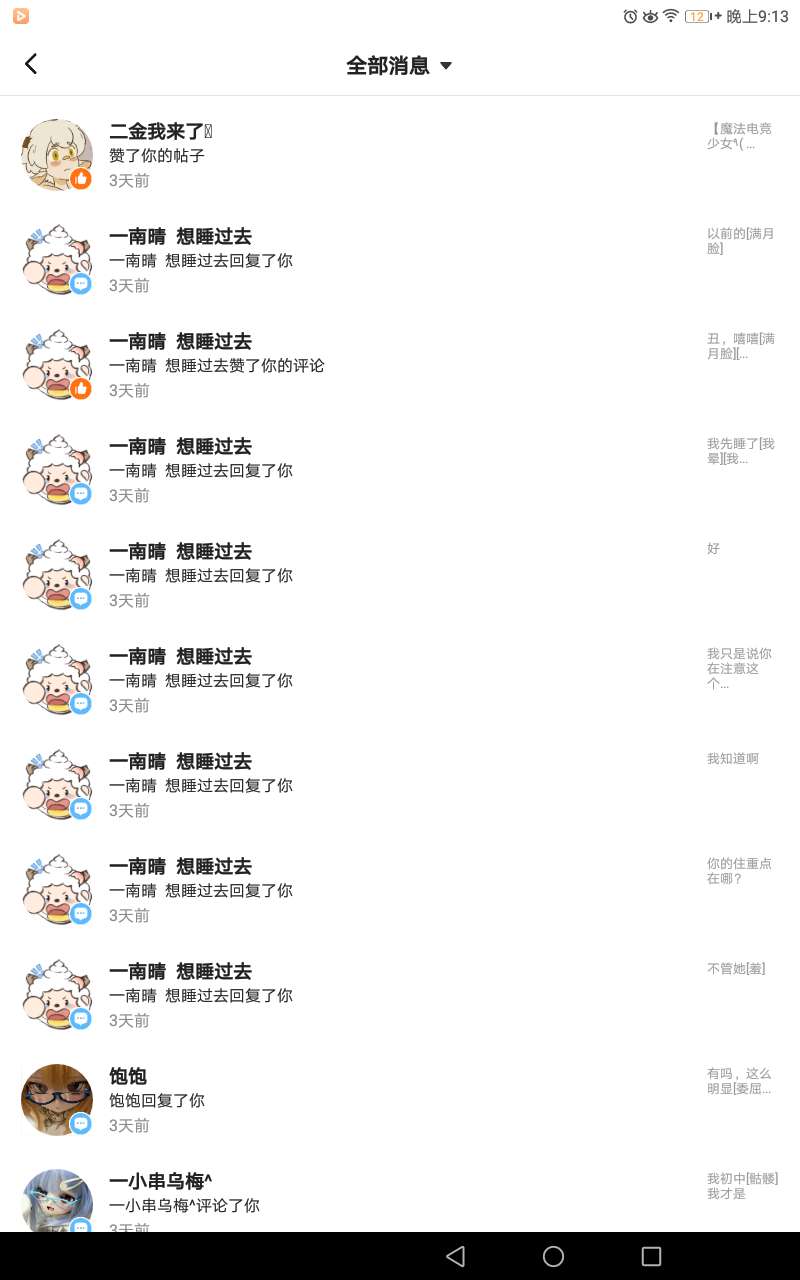Screen dimensions: 800x1280
Task: Go back using the top-left arrow
Action: [x=31, y=64]
